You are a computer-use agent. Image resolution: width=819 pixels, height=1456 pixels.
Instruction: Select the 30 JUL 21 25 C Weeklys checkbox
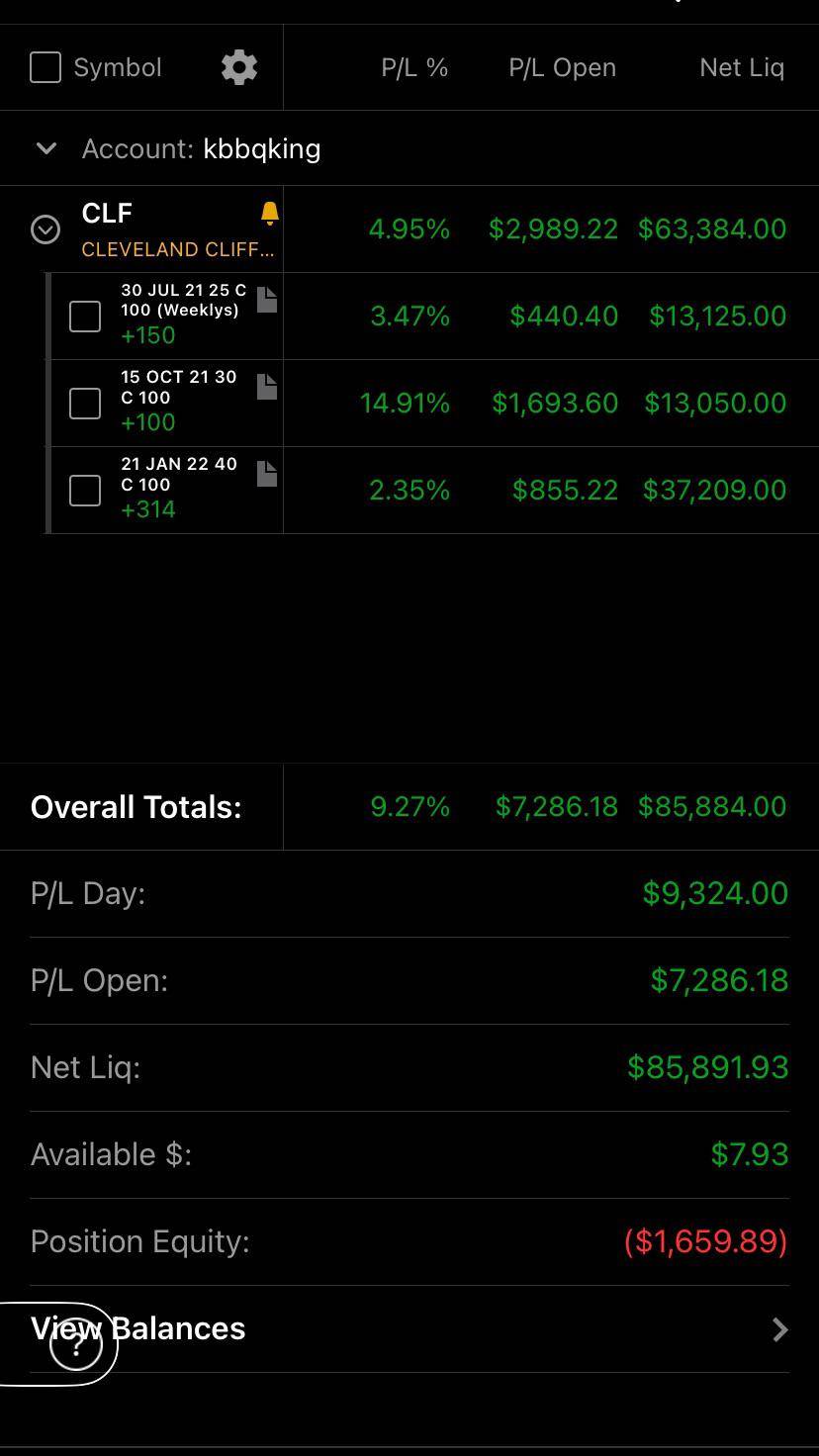click(85, 316)
